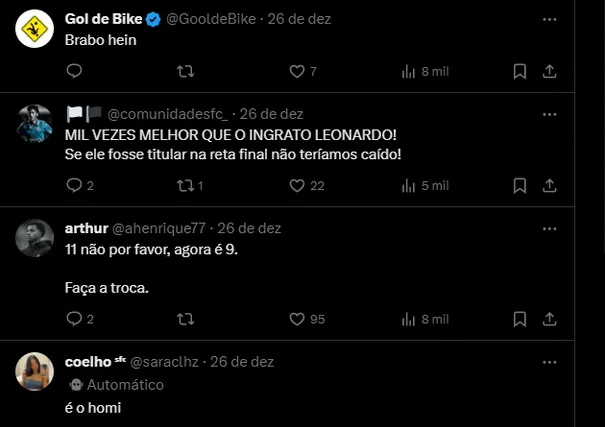Retweet Gol de Bike's post
The width and height of the screenshot is (605, 427).
click(x=185, y=71)
